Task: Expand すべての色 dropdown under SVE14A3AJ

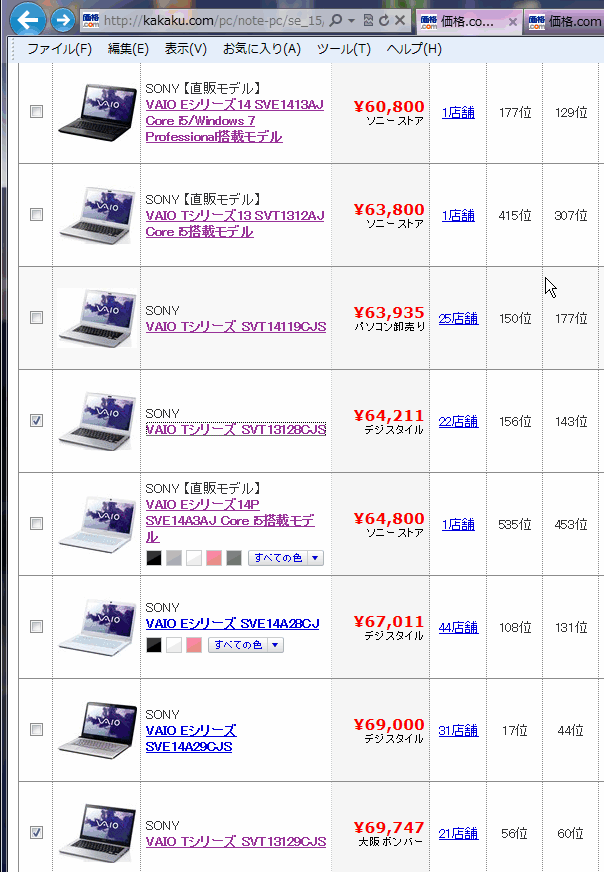Action: coord(286,558)
